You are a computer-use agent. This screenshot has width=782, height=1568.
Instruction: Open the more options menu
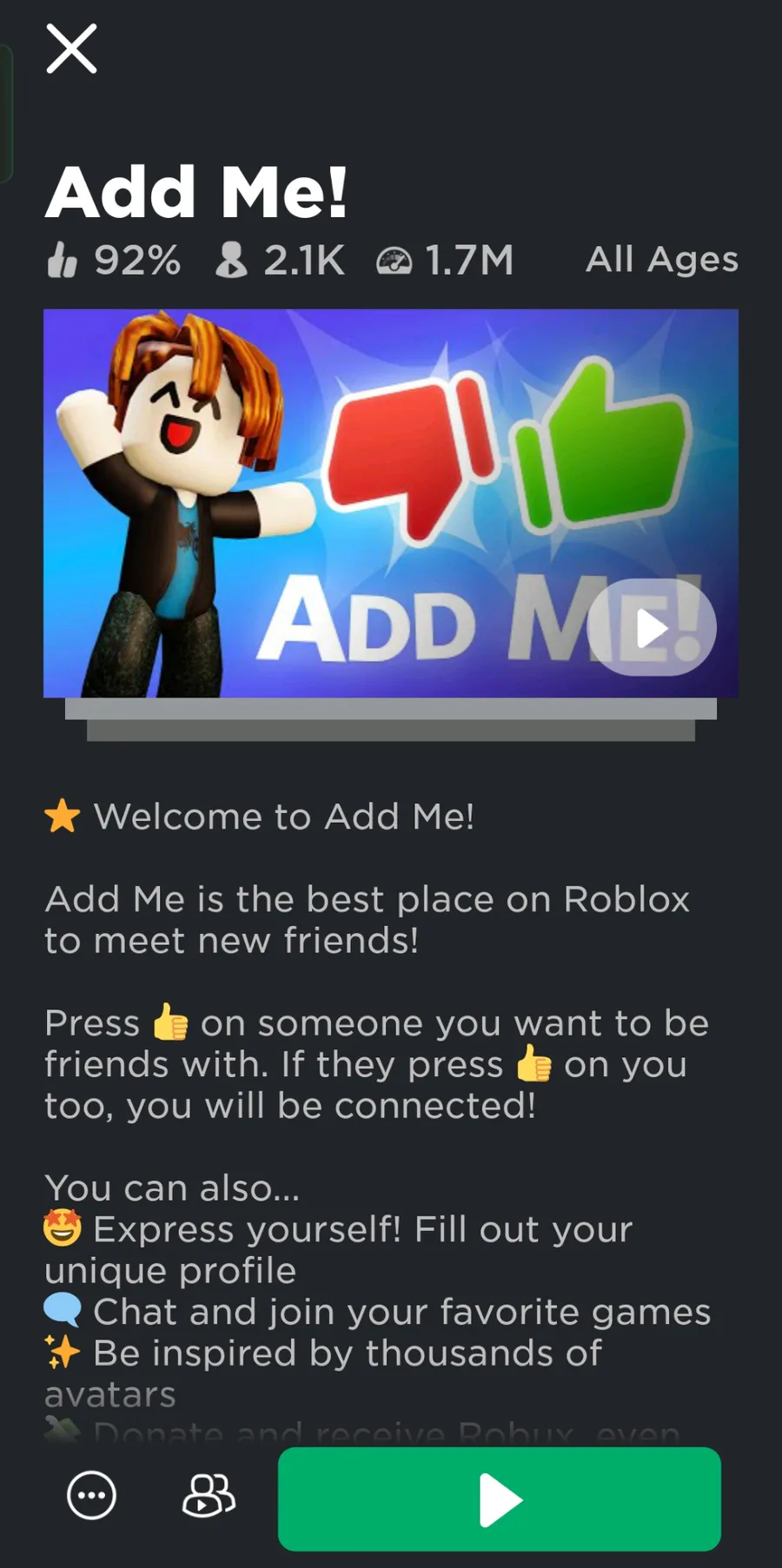pos(91,1496)
